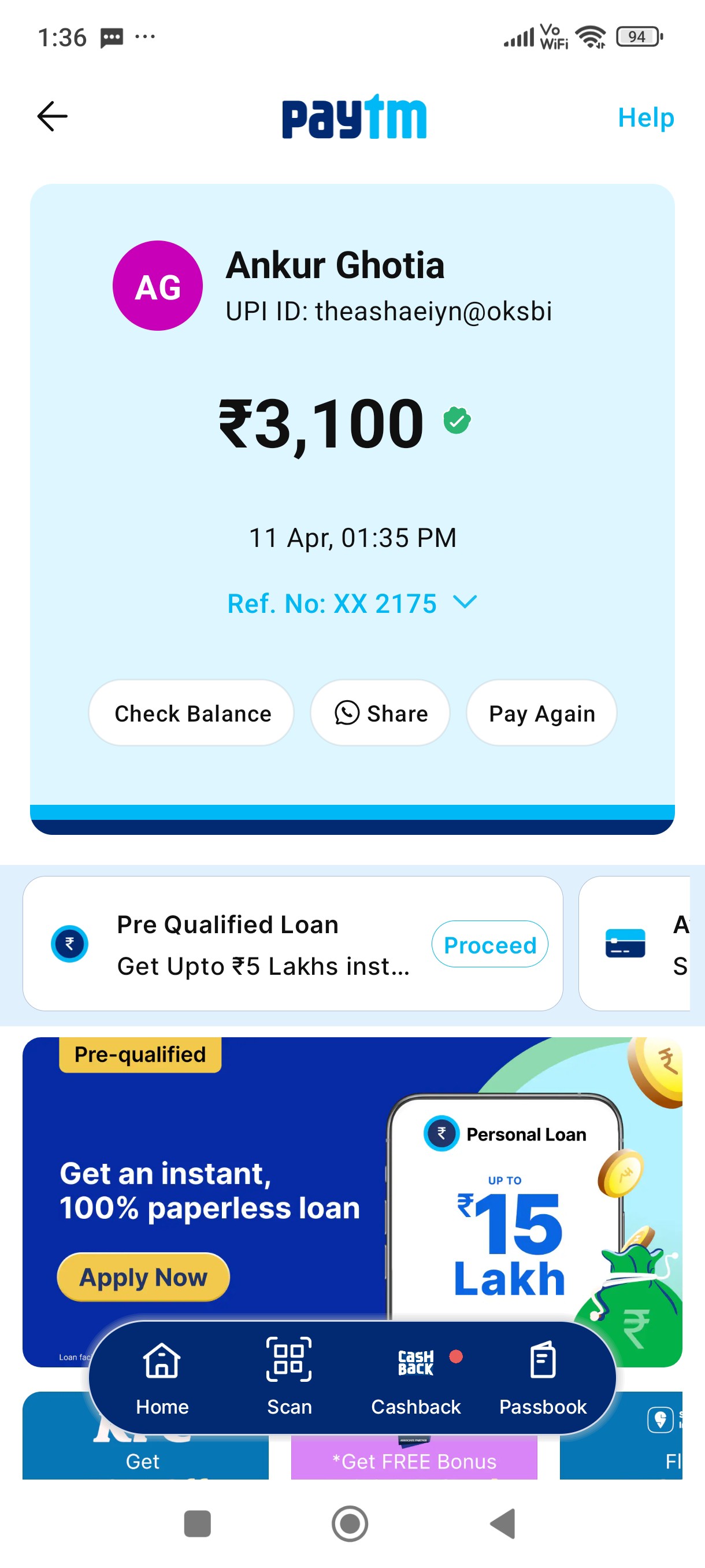Tap Proceed on Pre Qualified Loan card
The height and width of the screenshot is (1568, 705).
pyautogui.click(x=489, y=944)
